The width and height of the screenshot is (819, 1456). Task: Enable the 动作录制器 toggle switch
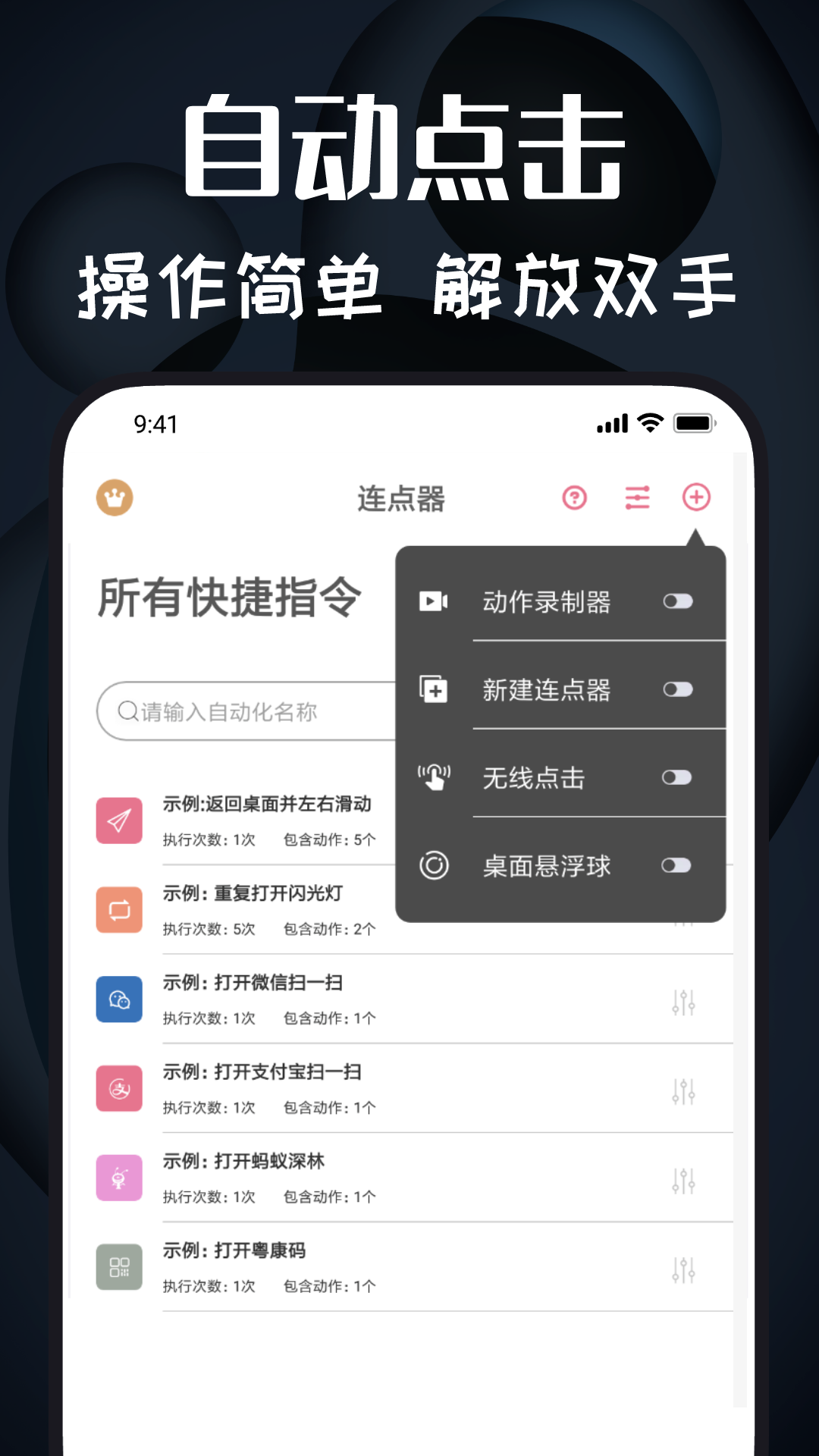pyautogui.click(x=677, y=601)
